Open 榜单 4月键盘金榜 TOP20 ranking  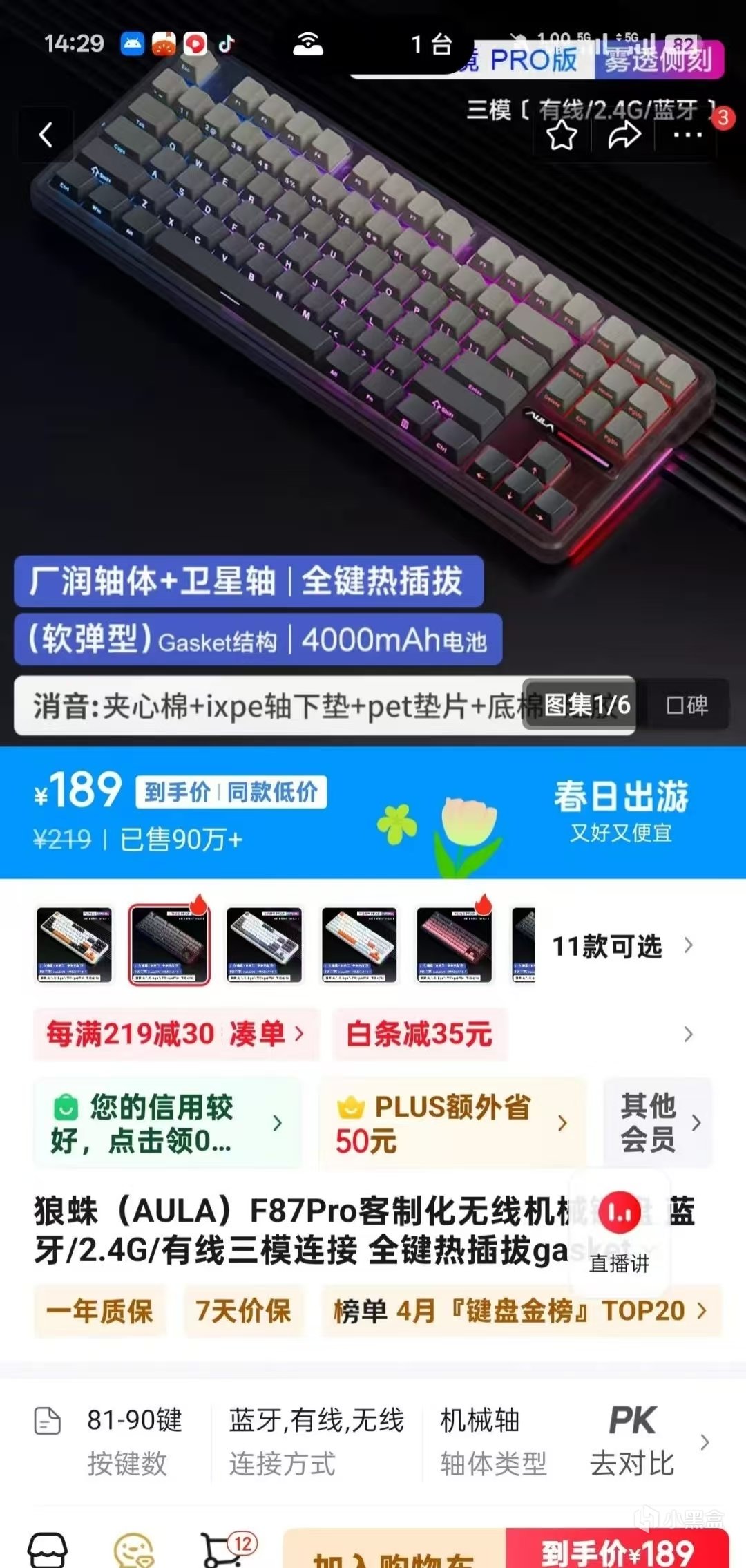tap(520, 1311)
